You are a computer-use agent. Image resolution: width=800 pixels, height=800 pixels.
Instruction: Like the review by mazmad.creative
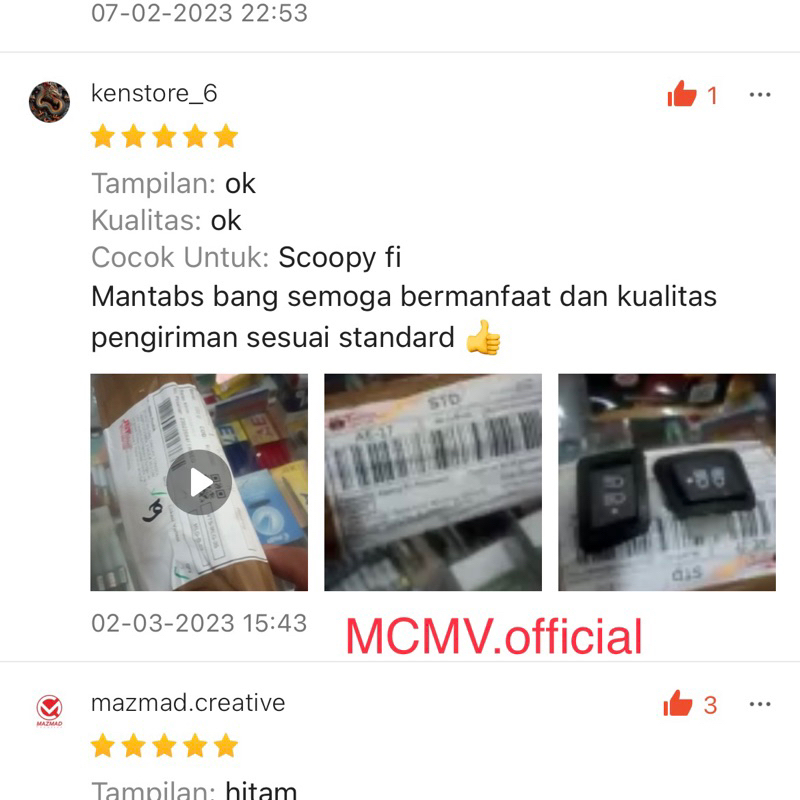pyautogui.click(x=678, y=704)
